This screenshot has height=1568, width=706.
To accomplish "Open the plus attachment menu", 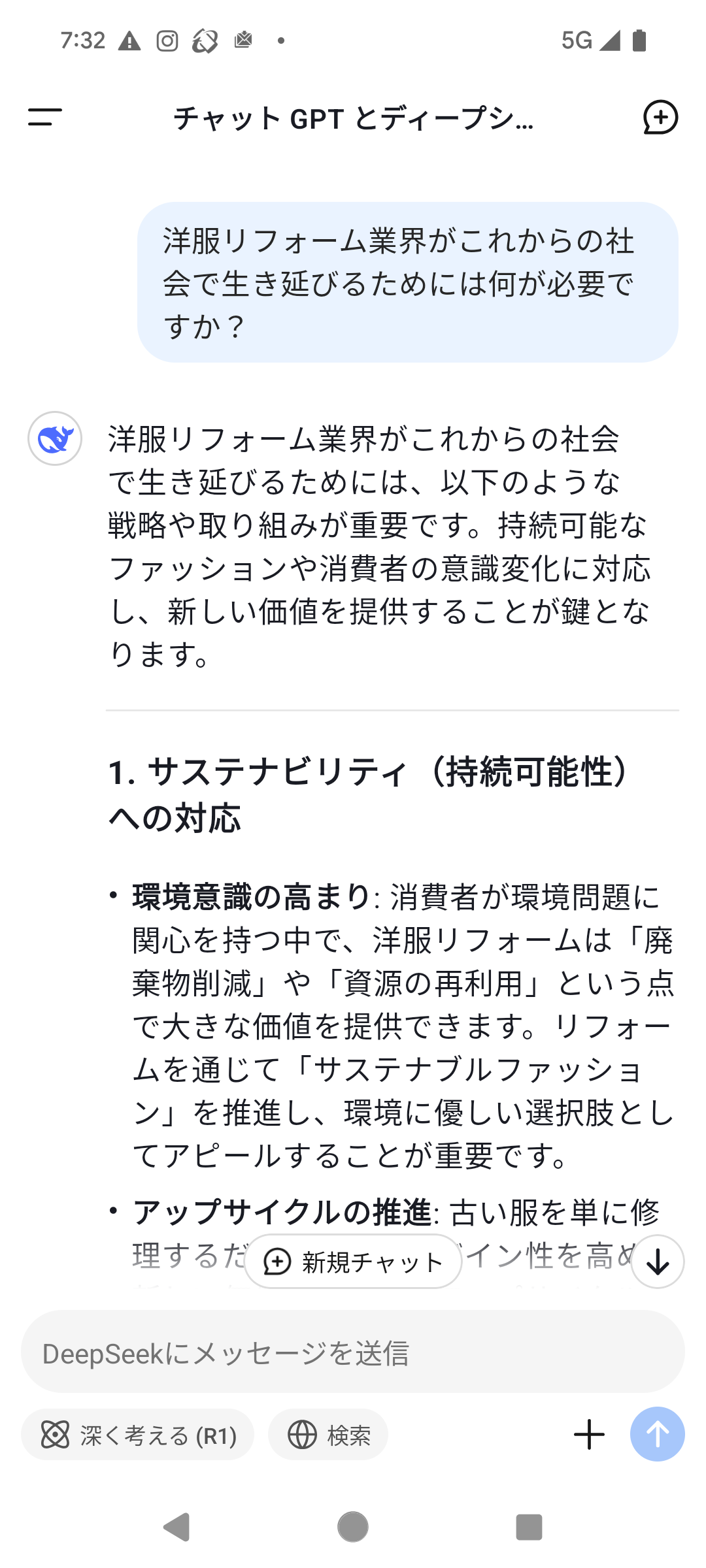I will click(589, 1435).
